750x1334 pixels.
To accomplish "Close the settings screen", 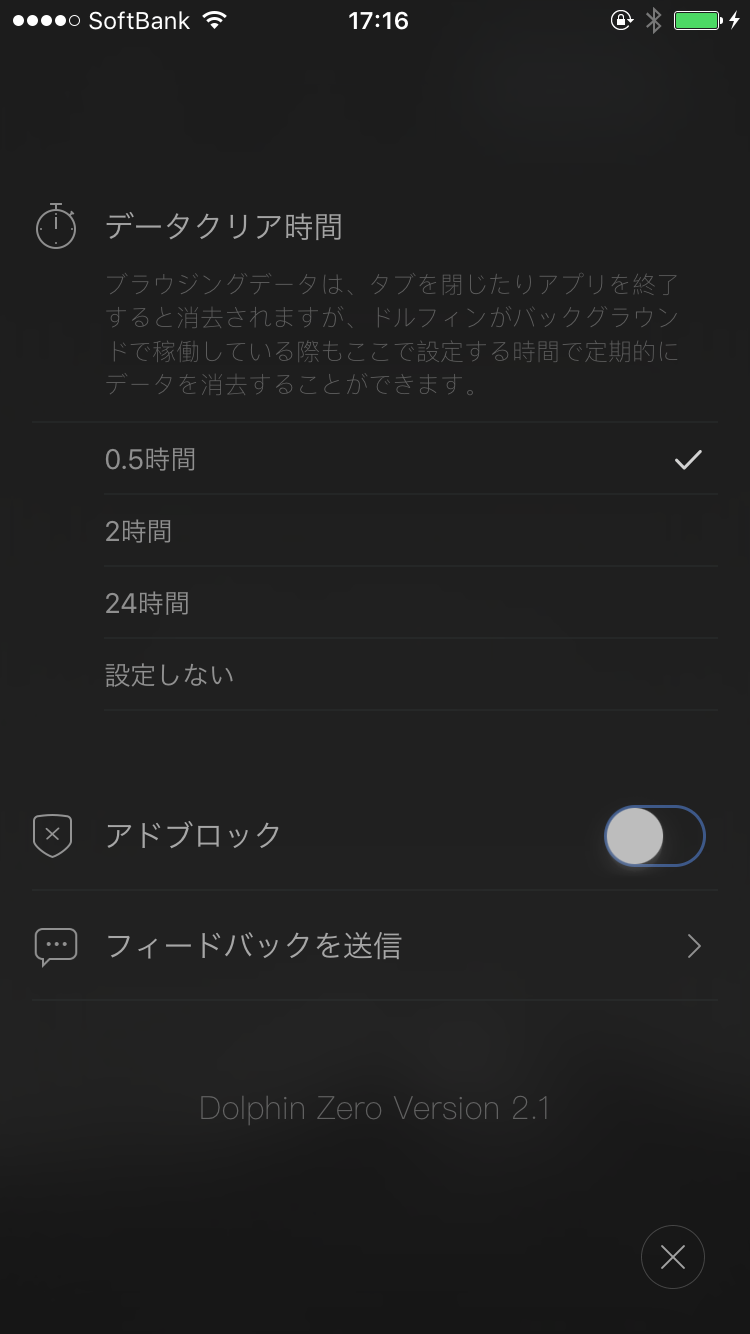I will tap(673, 1258).
